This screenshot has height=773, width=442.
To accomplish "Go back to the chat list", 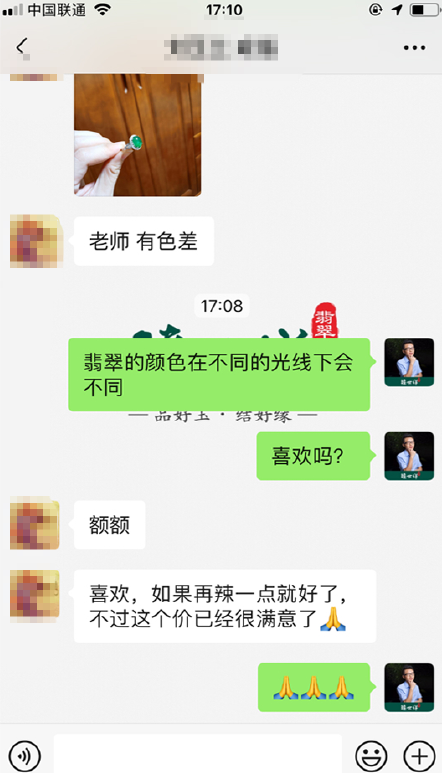I will pyautogui.click(x=22, y=47).
